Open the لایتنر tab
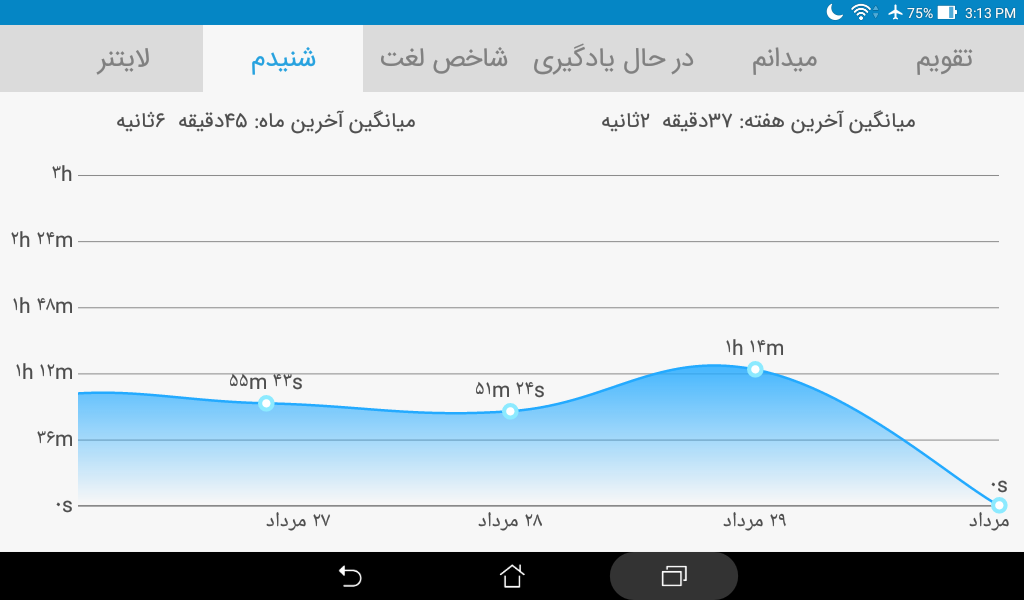Image resolution: width=1024 pixels, height=600 pixels. click(123, 59)
